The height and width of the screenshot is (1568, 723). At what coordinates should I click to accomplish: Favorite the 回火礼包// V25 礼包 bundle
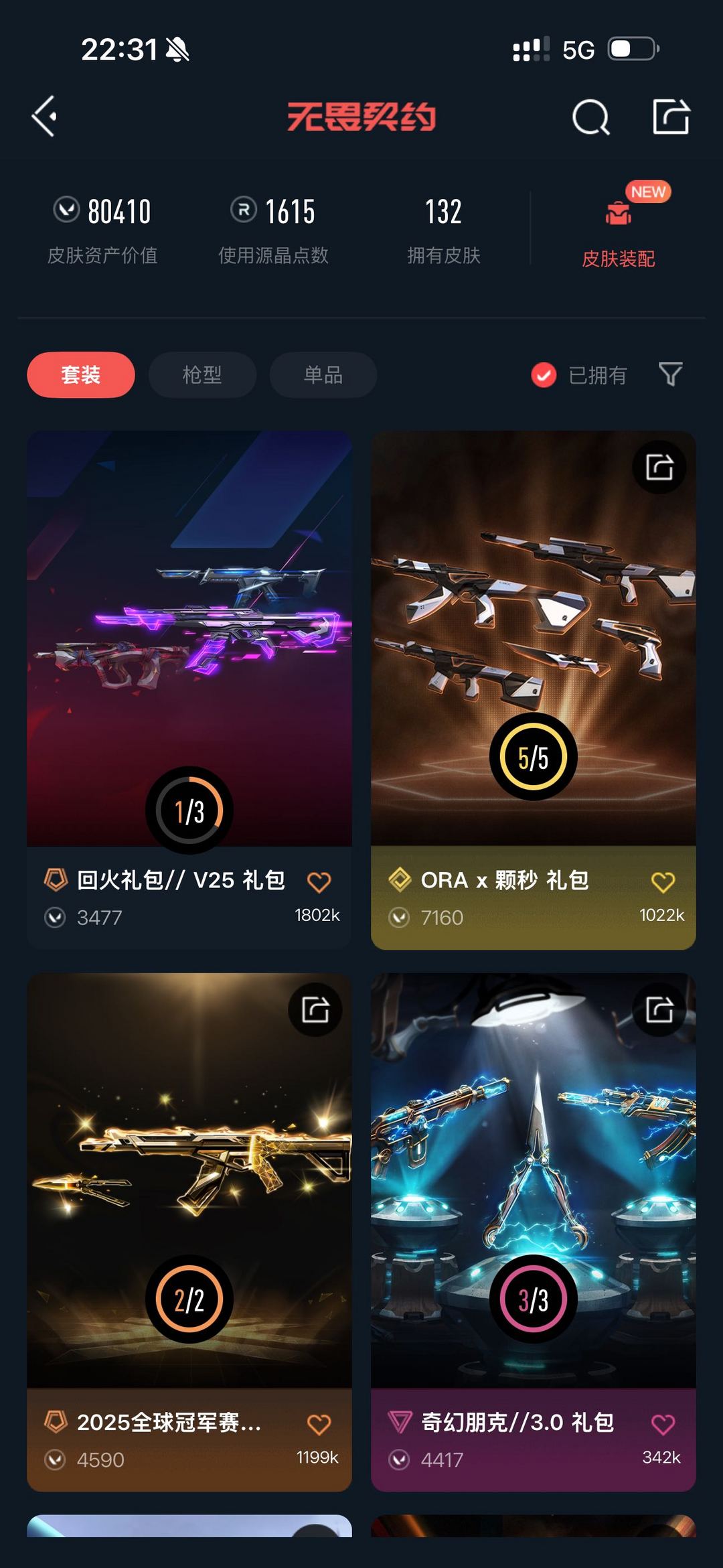(319, 882)
